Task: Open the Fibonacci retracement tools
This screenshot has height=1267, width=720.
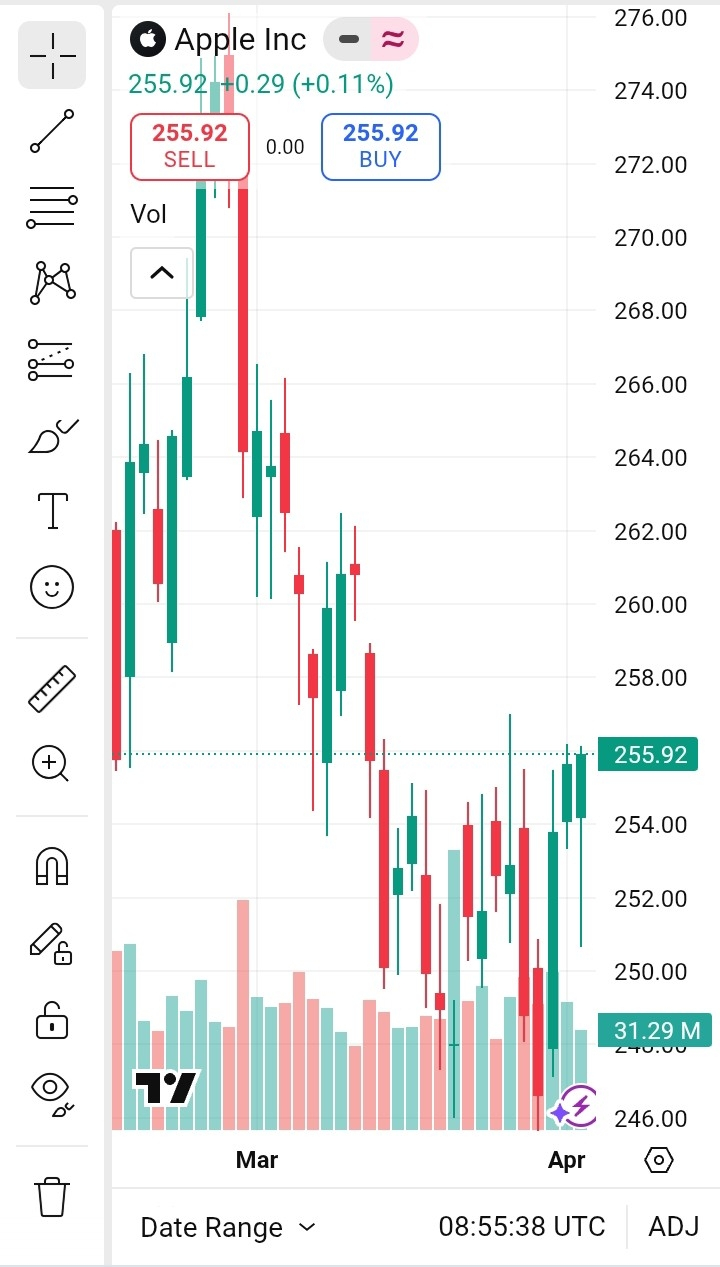Action: point(52,207)
